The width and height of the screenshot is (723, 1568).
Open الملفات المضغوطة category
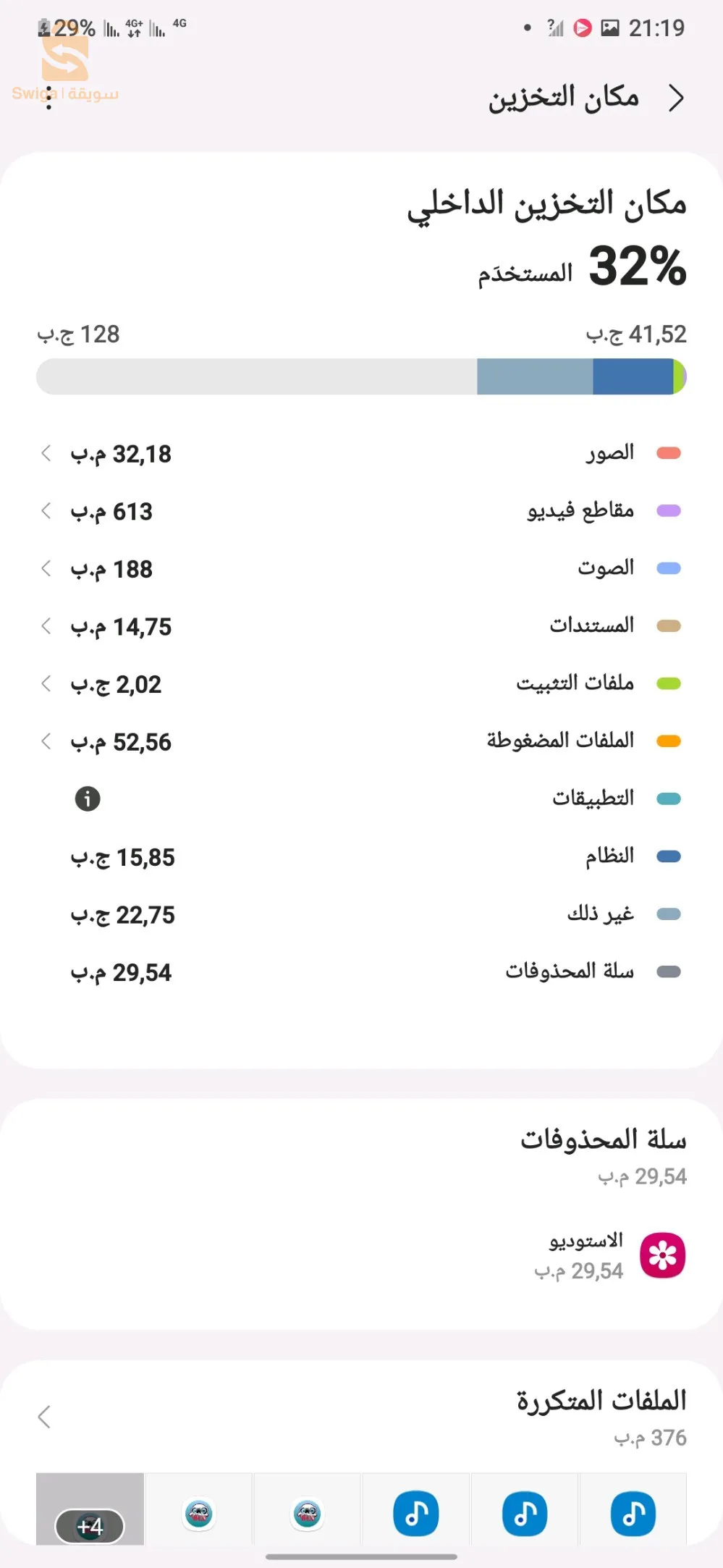pos(362,741)
